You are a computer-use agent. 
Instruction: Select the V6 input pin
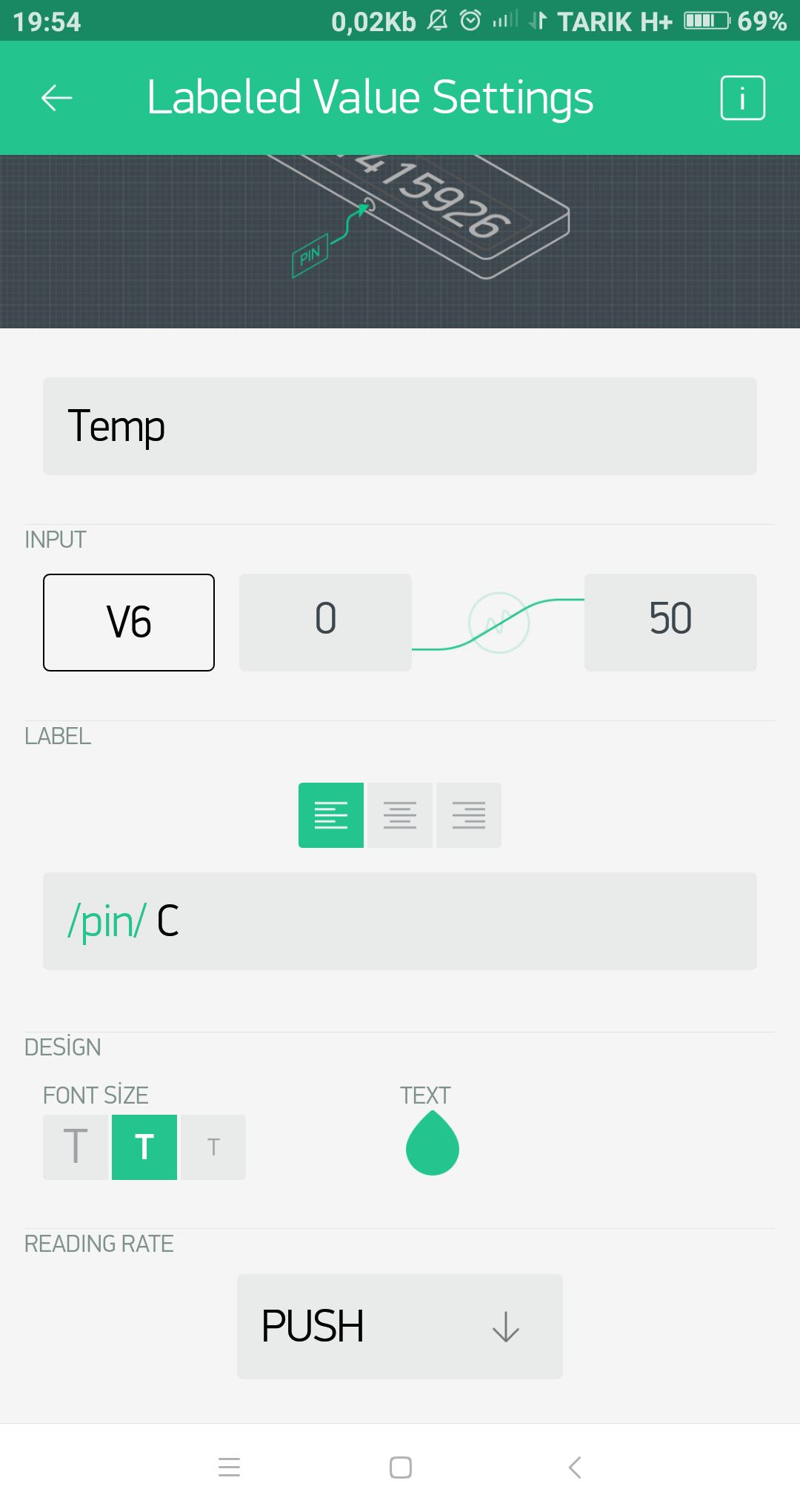[x=129, y=623]
